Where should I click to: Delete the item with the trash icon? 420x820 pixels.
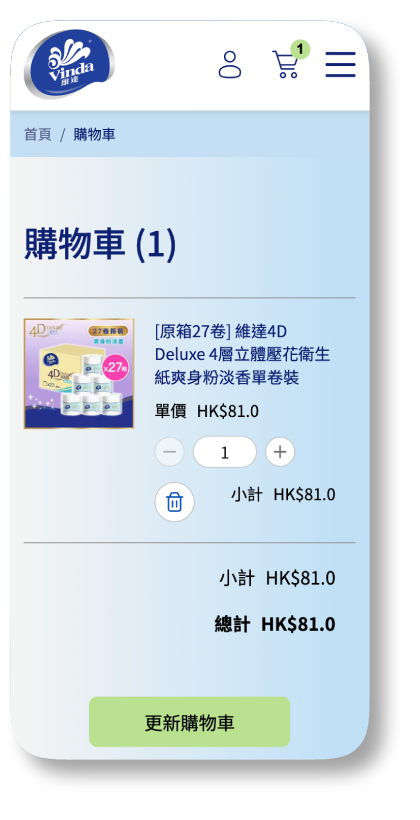(174, 502)
